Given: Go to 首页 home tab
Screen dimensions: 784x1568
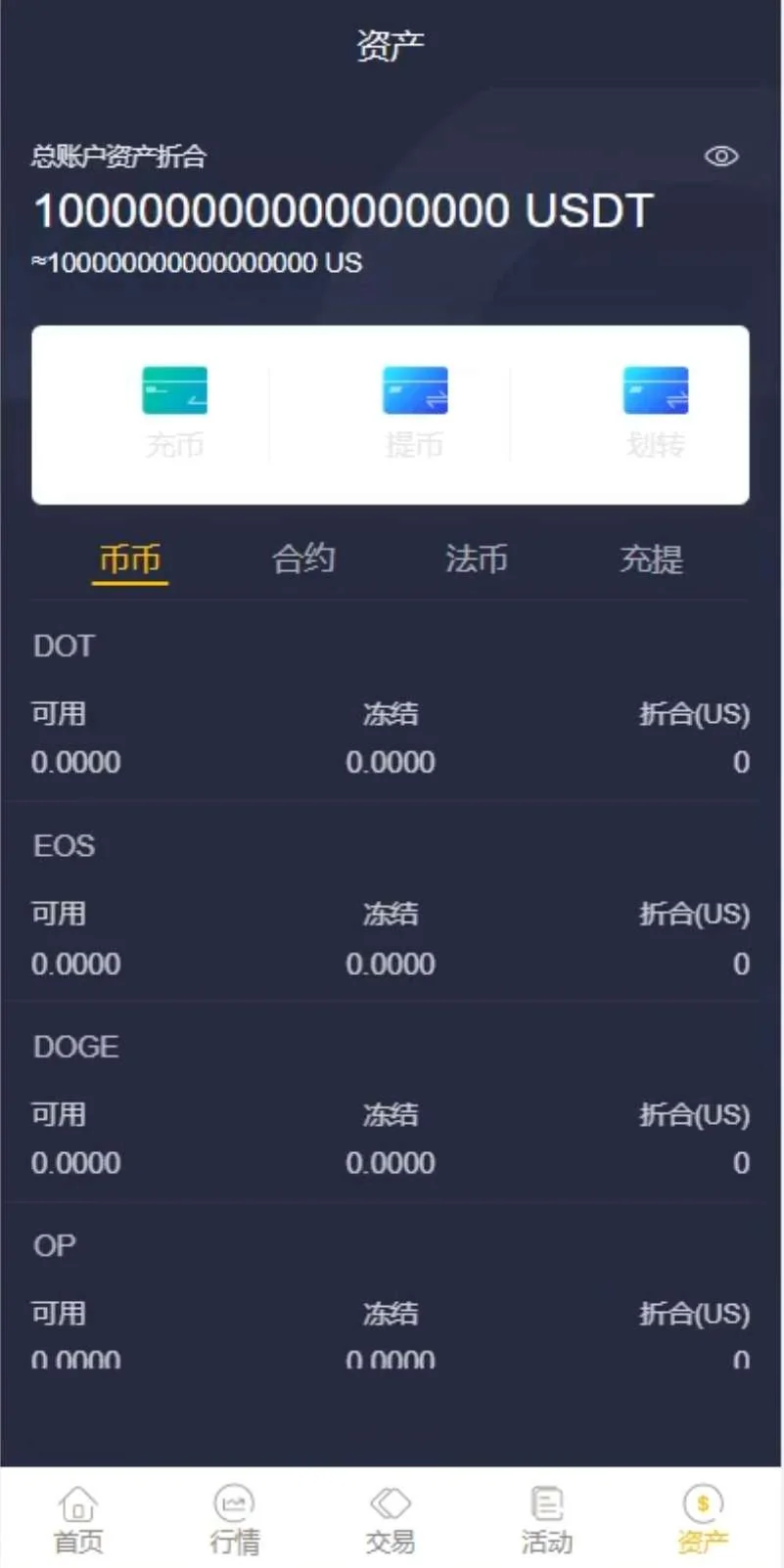Looking at the screenshot, I should pos(78,1521).
